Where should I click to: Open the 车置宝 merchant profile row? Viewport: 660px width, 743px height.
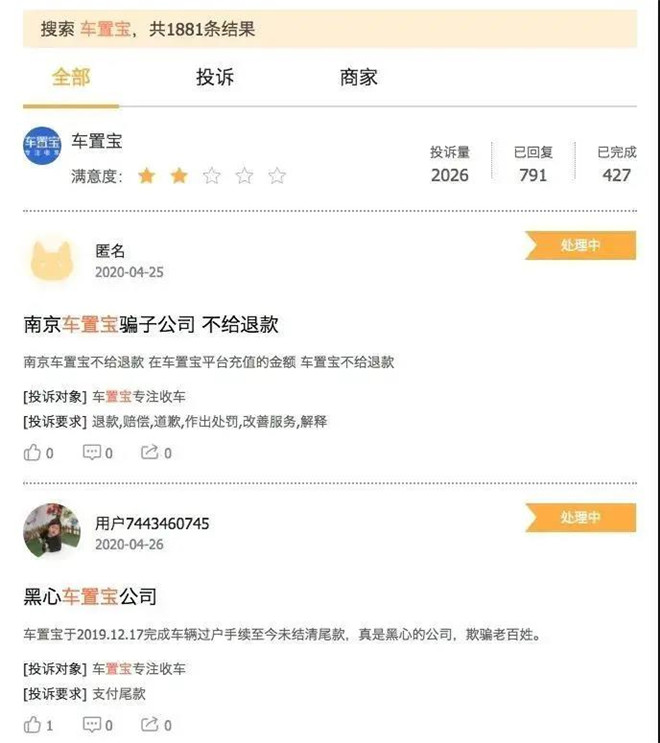click(x=96, y=143)
